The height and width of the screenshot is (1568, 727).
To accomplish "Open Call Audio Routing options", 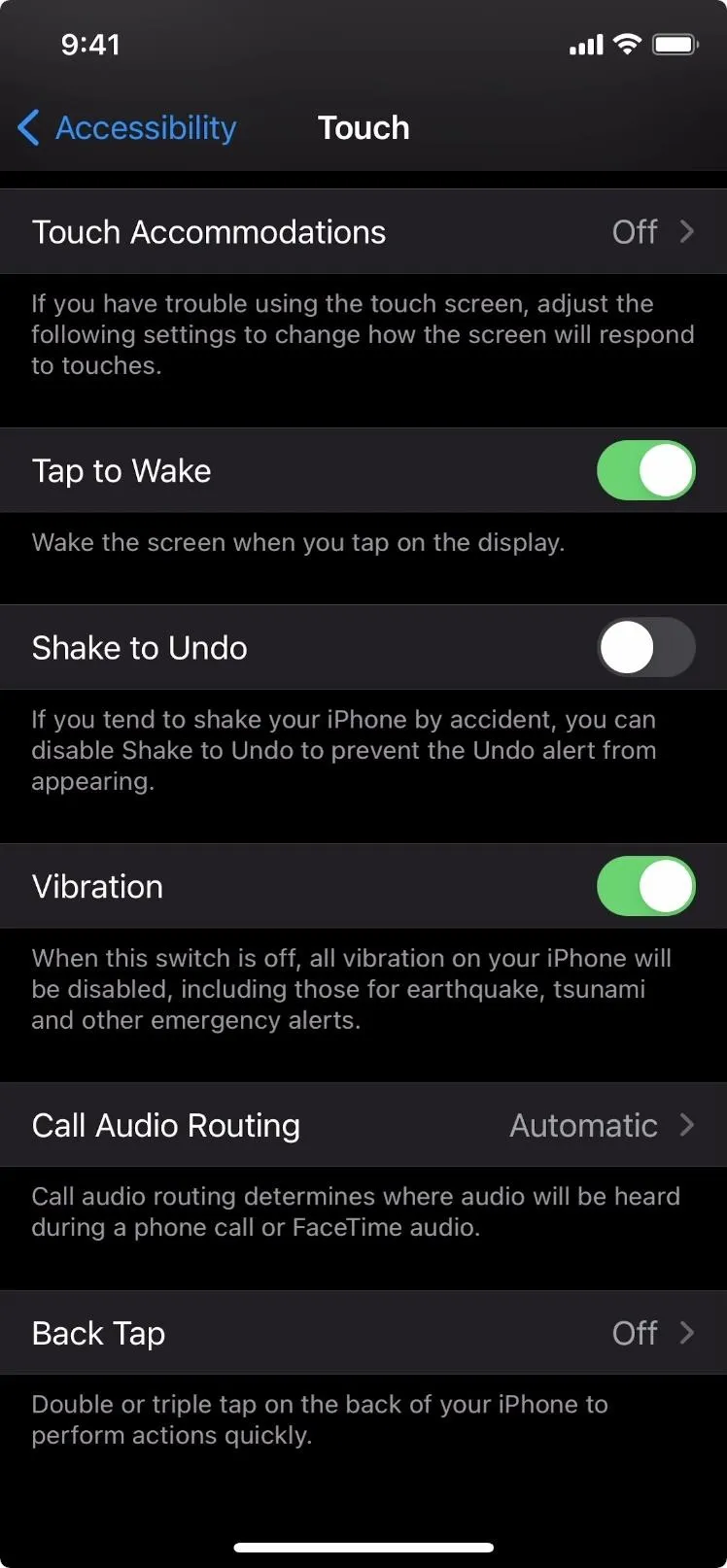I will pyautogui.click(x=363, y=1125).
